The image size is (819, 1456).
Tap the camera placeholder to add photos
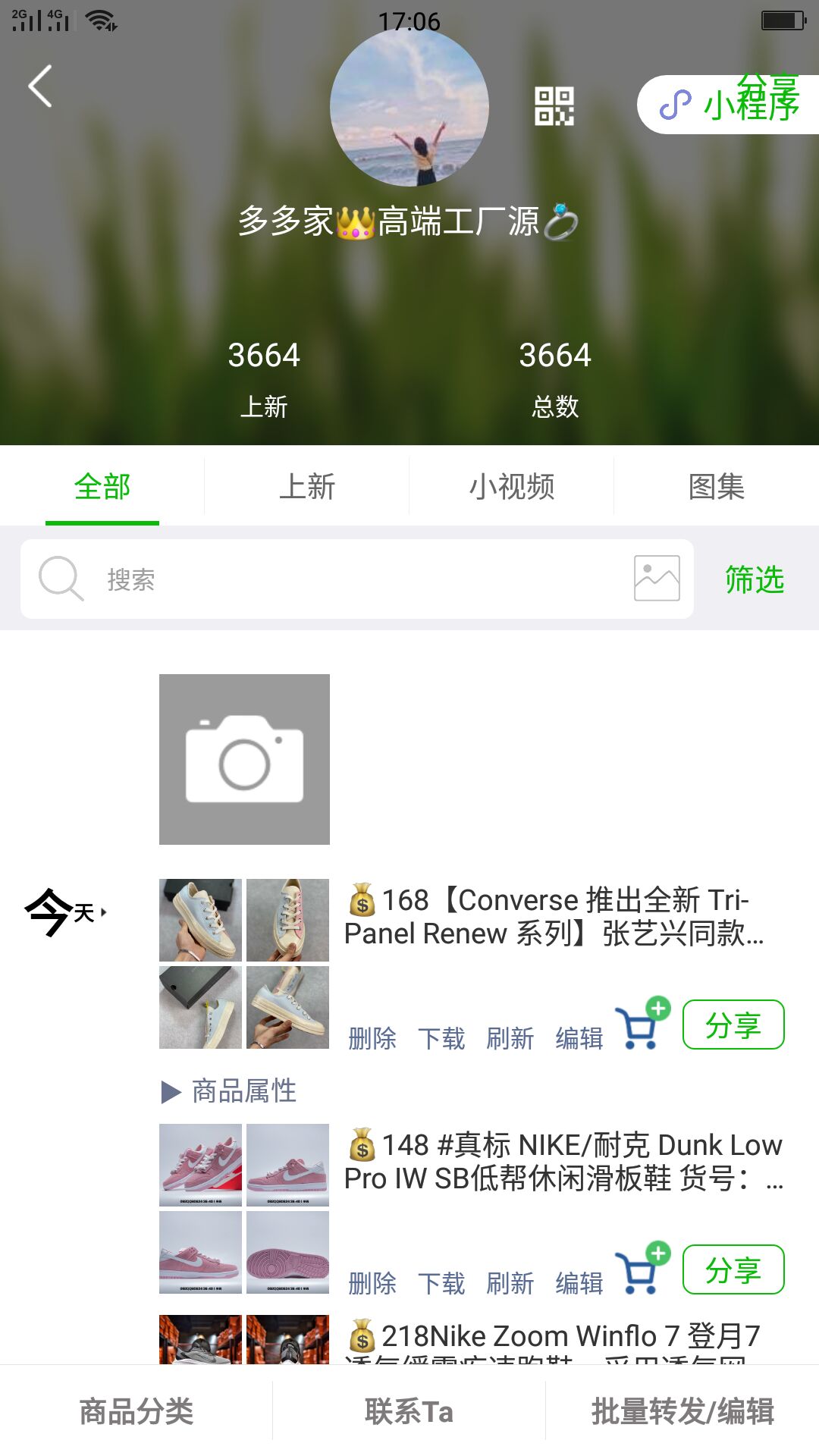(x=244, y=759)
